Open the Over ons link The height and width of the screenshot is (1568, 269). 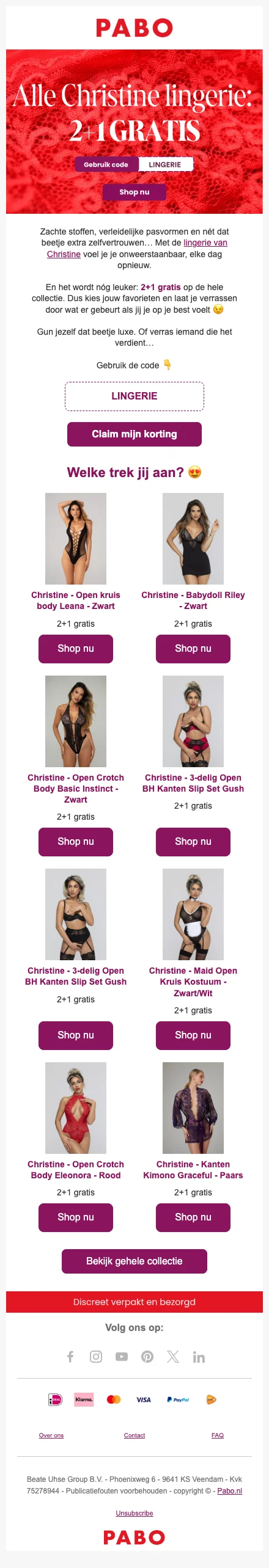[x=51, y=1435]
